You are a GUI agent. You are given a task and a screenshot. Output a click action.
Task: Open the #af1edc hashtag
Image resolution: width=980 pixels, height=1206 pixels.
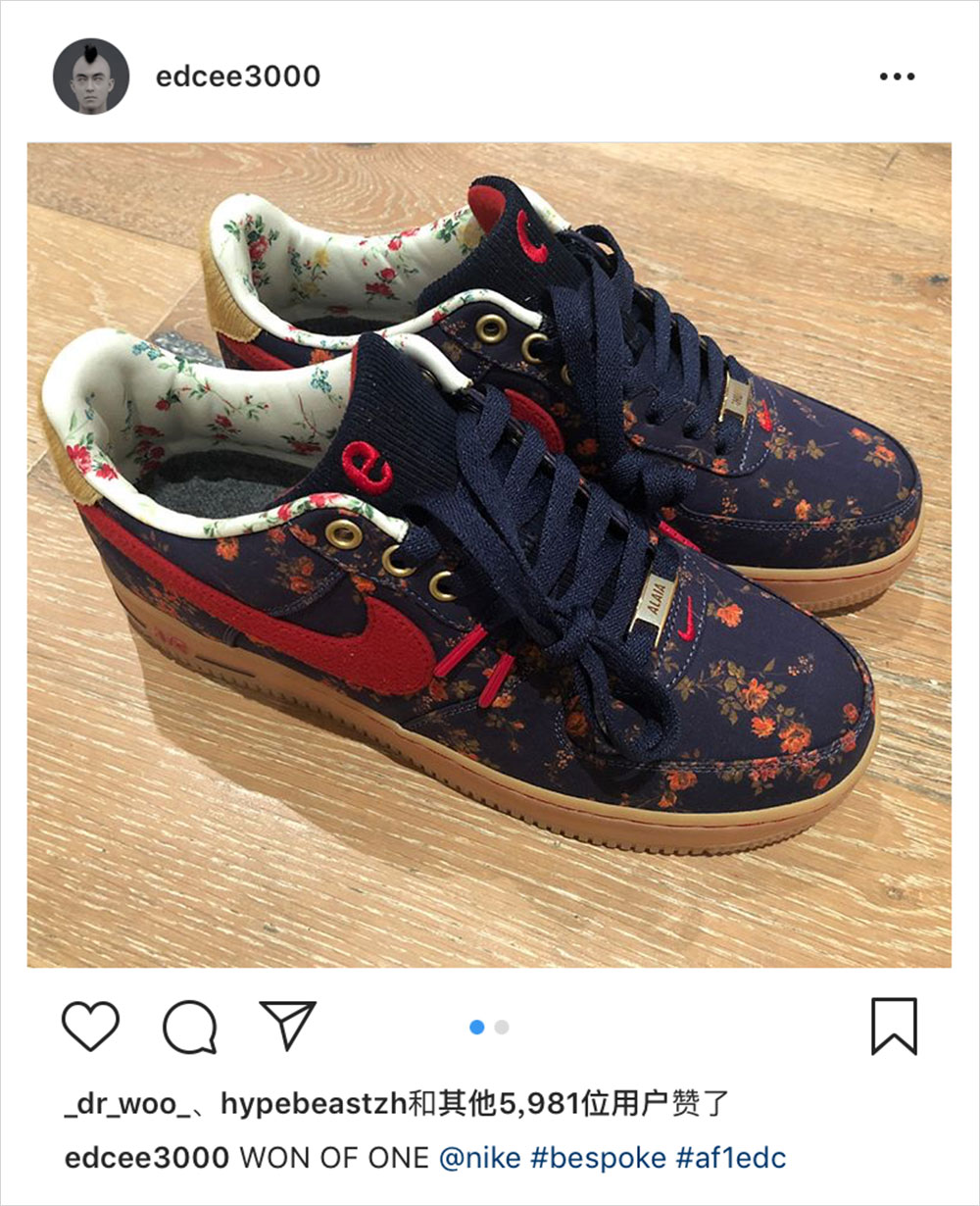click(x=731, y=1158)
